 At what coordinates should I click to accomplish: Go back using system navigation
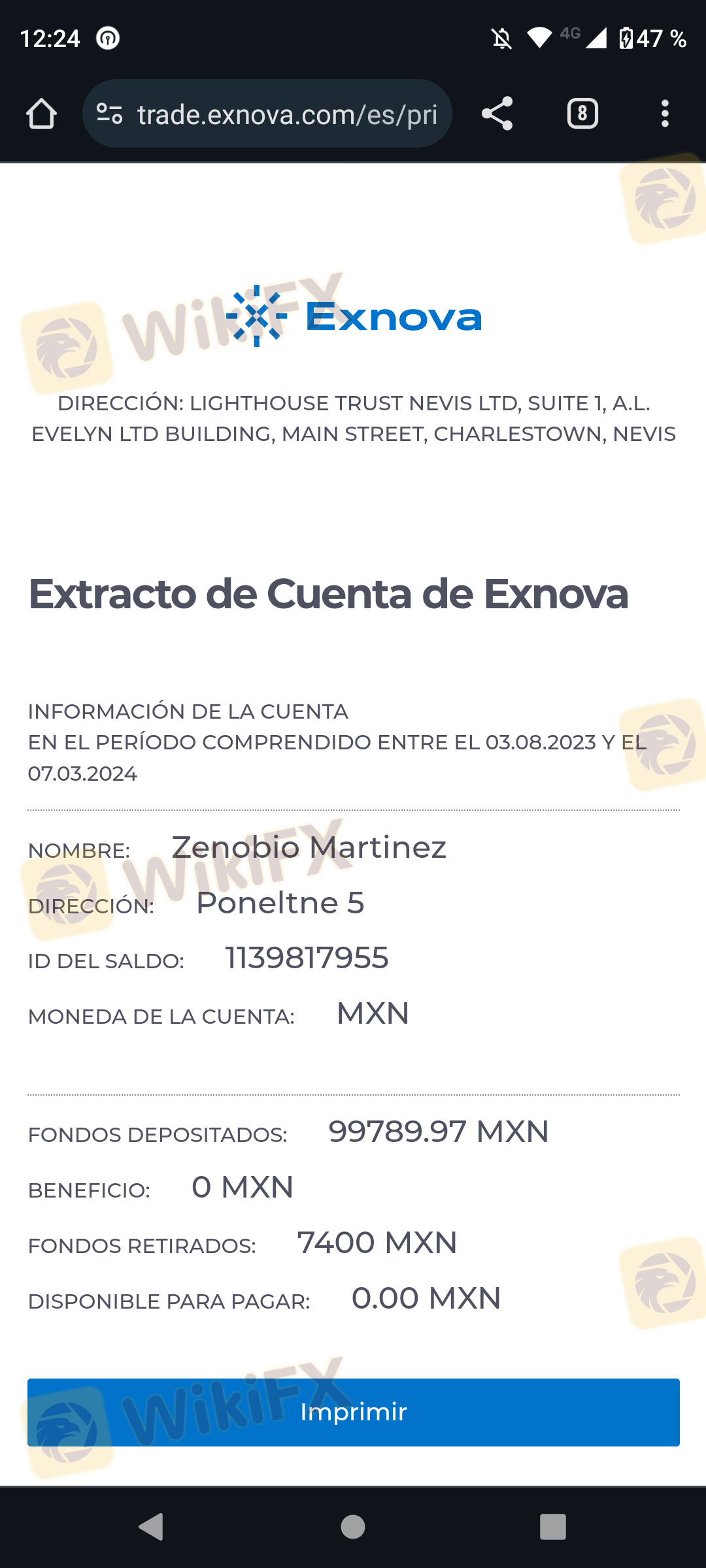point(152,1527)
